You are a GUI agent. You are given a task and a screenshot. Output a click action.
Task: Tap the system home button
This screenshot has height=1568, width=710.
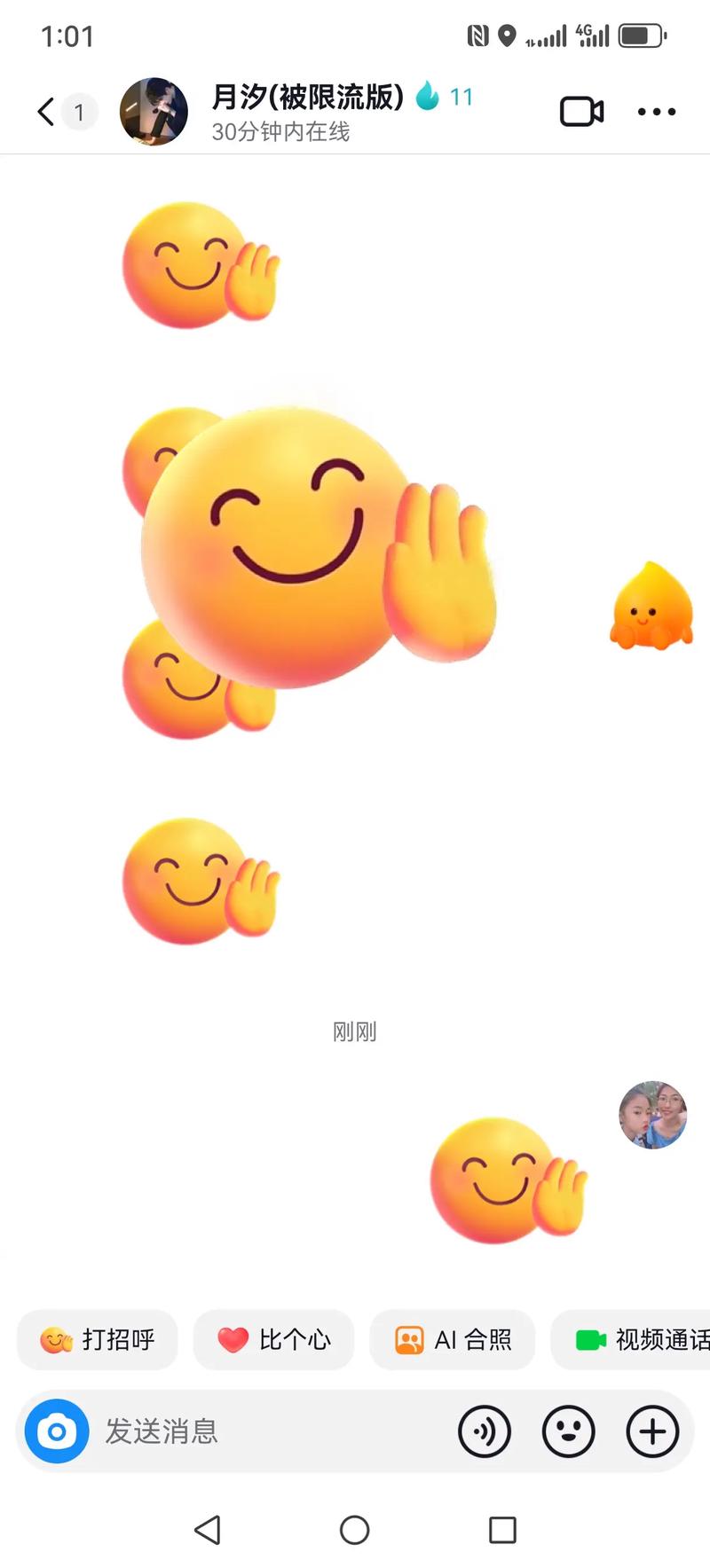354,1529
